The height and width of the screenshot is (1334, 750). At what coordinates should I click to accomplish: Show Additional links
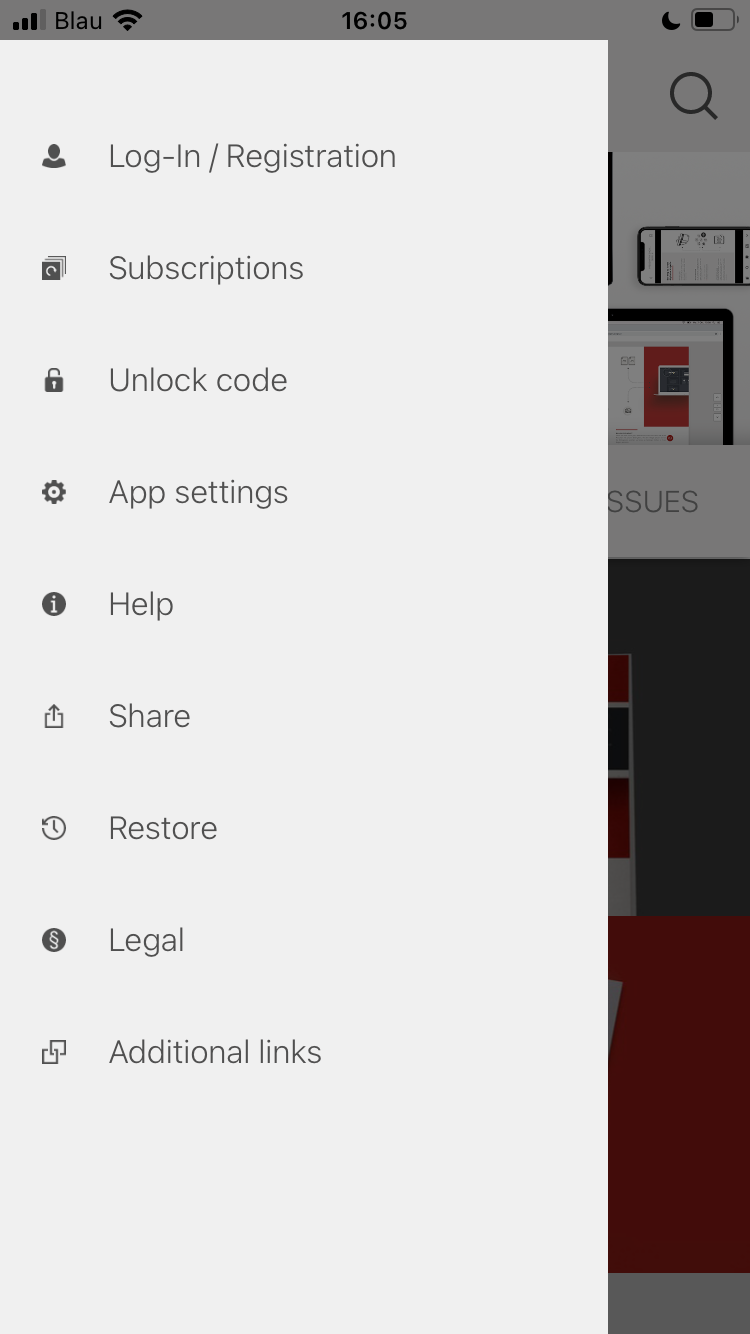point(215,1053)
